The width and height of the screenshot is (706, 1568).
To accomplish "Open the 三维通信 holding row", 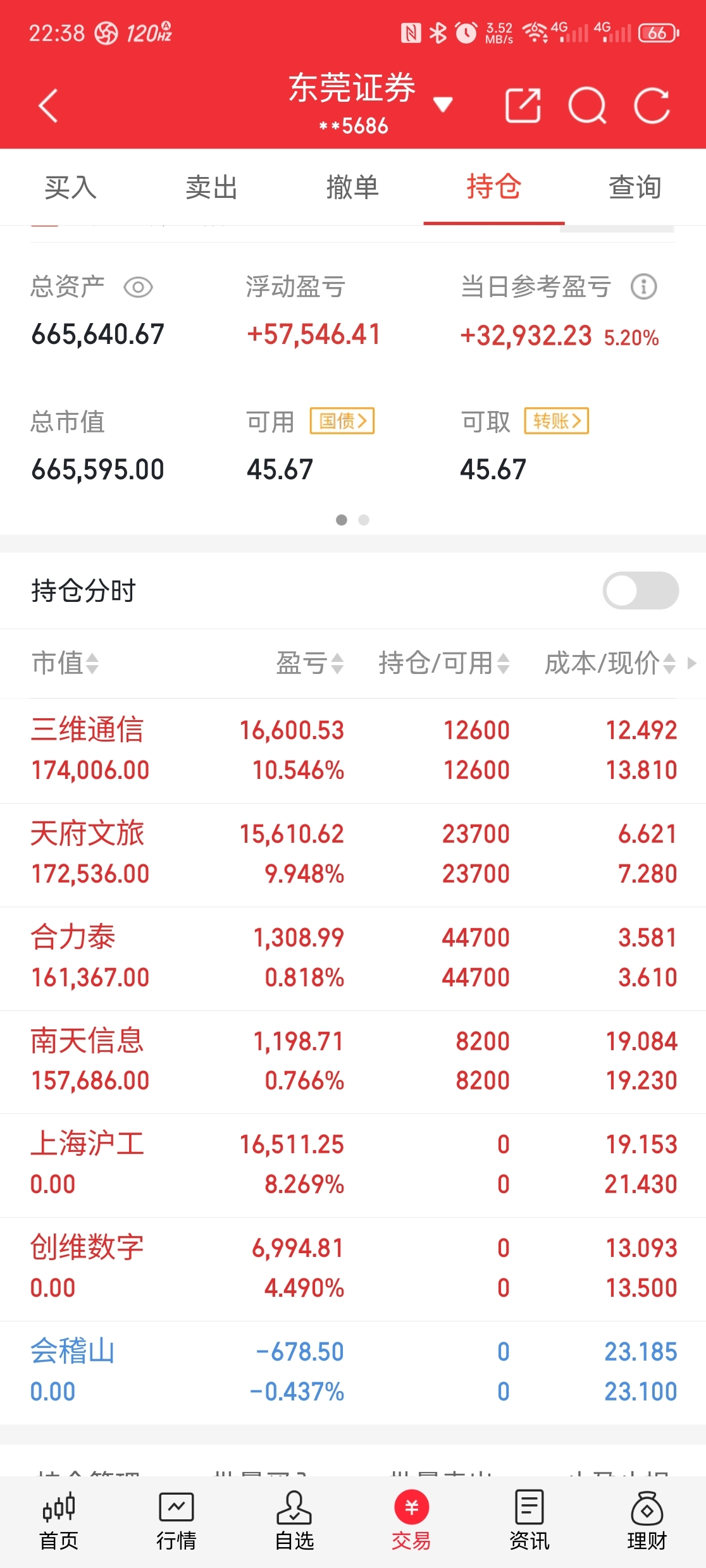I will tap(353, 750).
